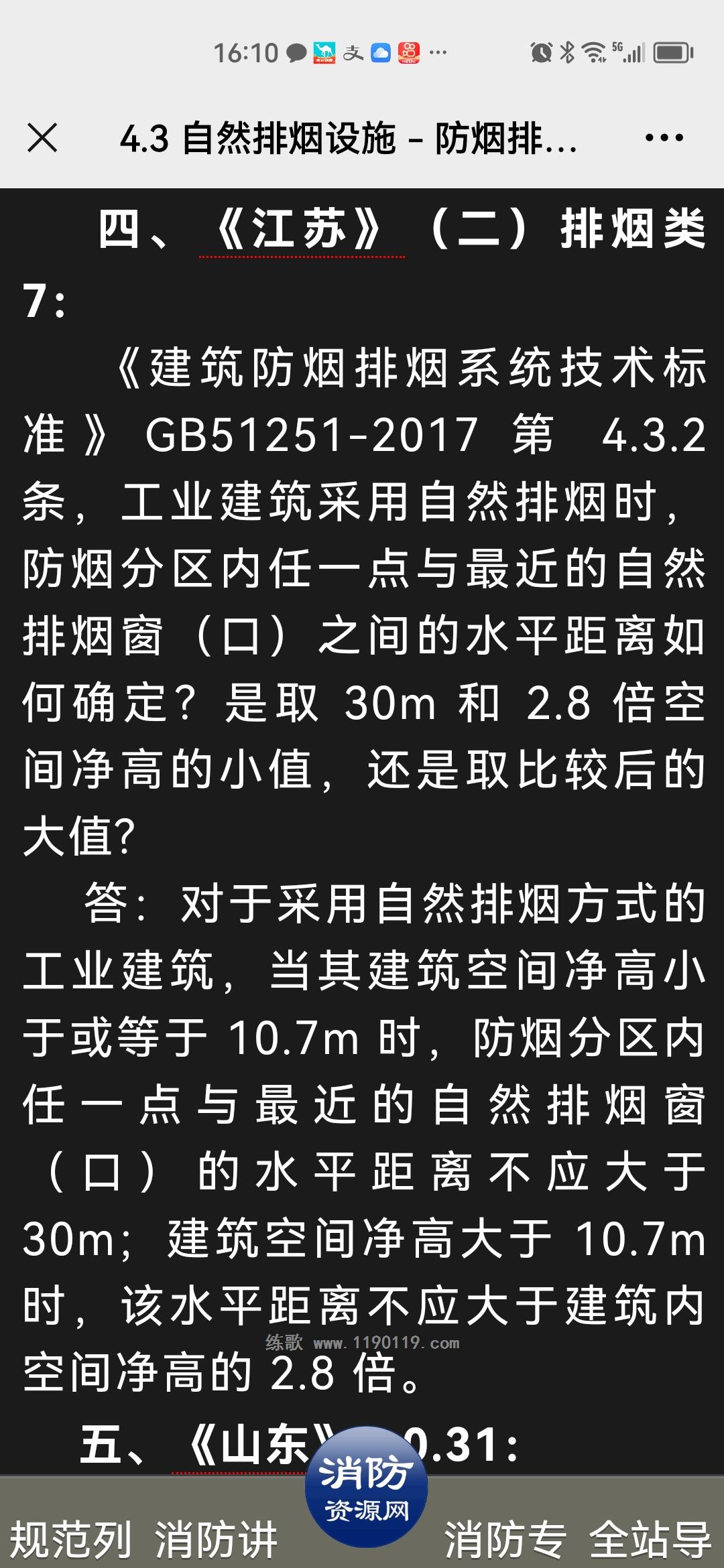The width and height of the screenshot is (724, 1568).
Task: Switch to the 规范列 tab
Action: coord(71,1539)
